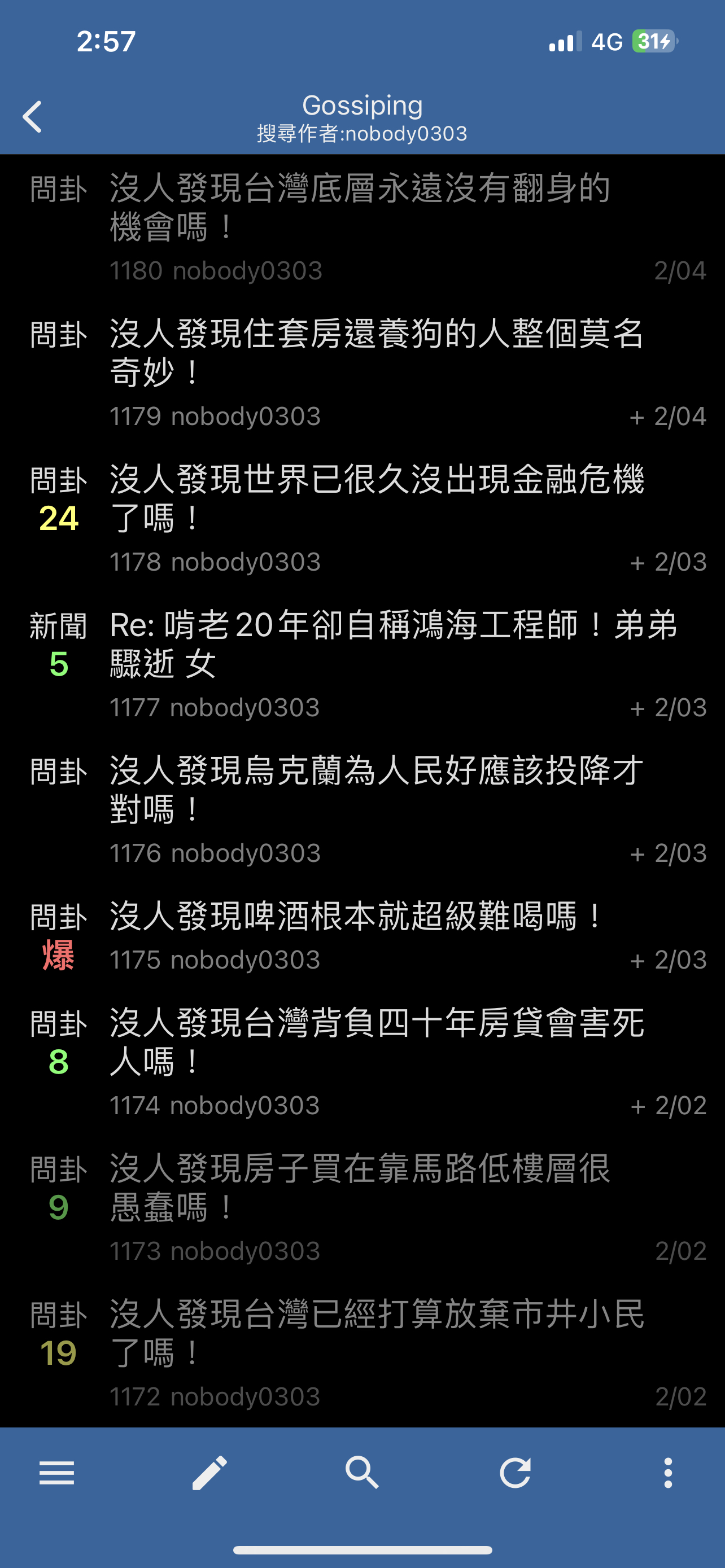Open search from the bottom toolbar

click(x=362, y=1473)
